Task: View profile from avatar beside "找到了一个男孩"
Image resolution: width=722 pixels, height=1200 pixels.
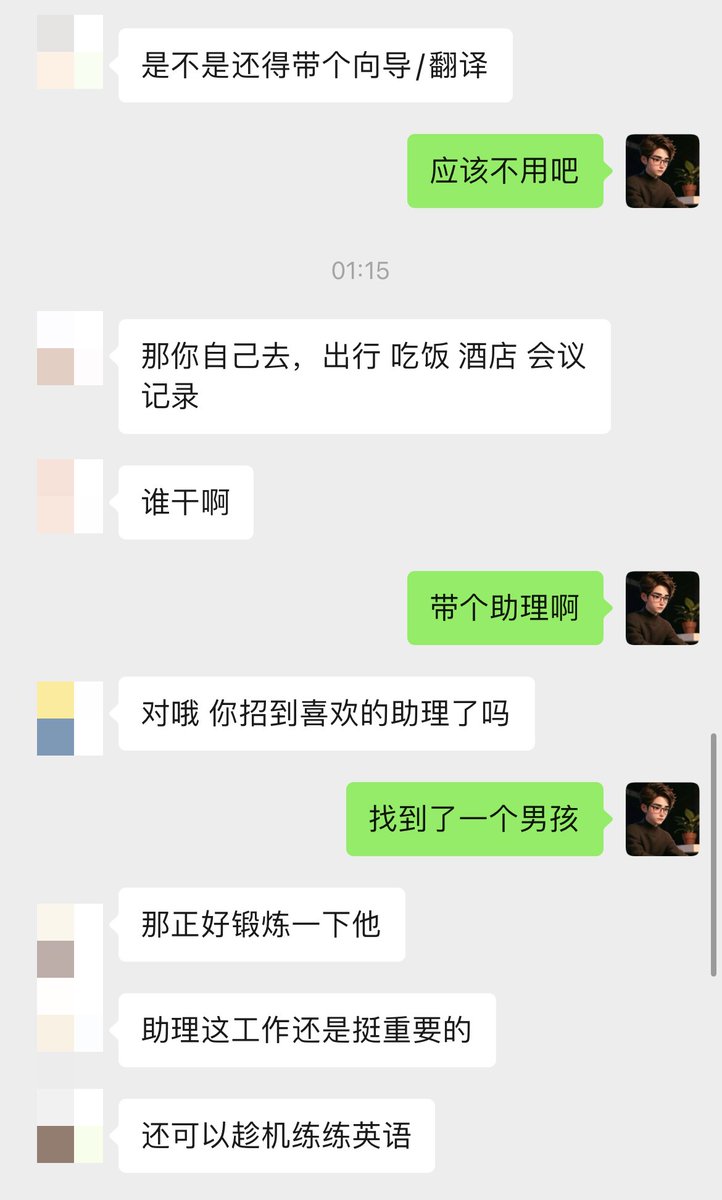Action: (x=662, y=819)
